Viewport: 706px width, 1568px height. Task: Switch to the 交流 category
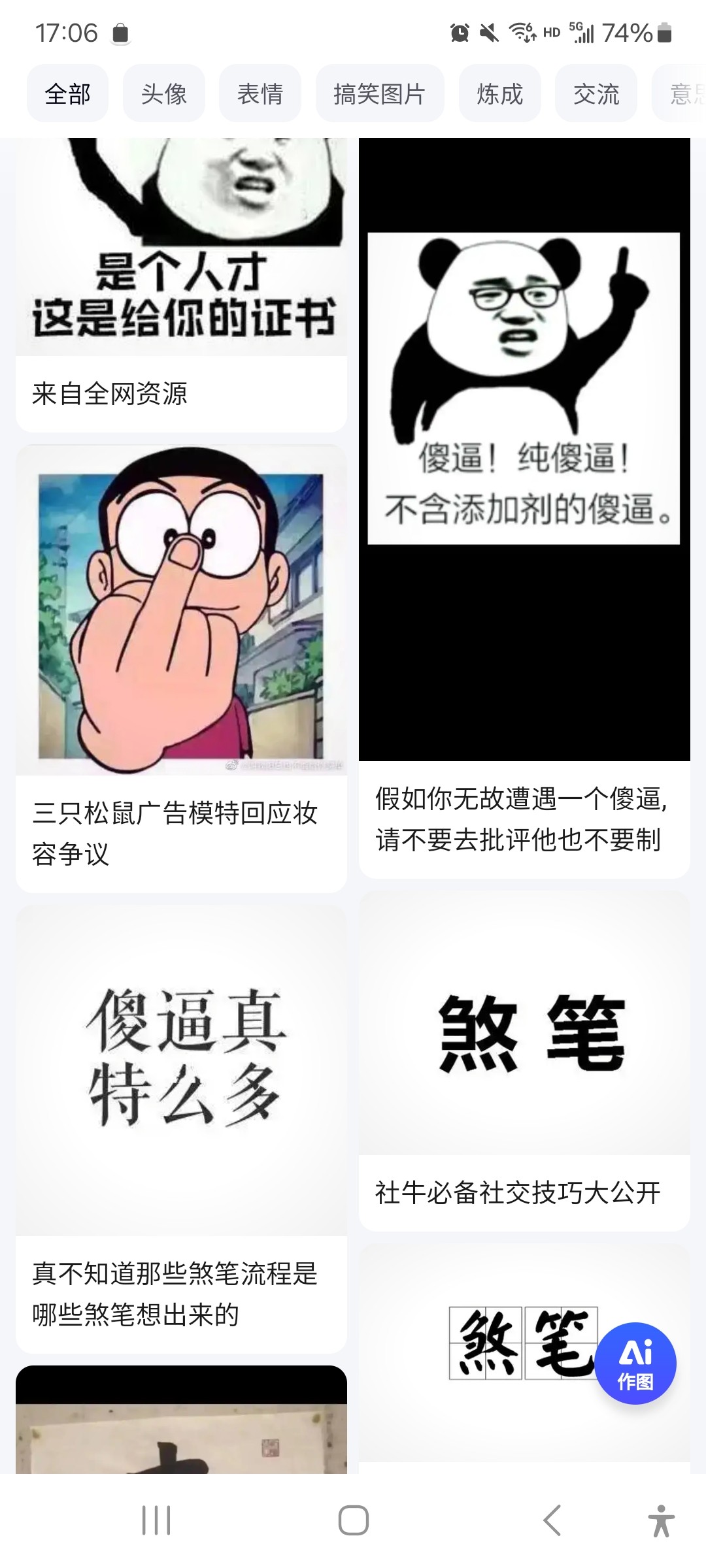596,94
